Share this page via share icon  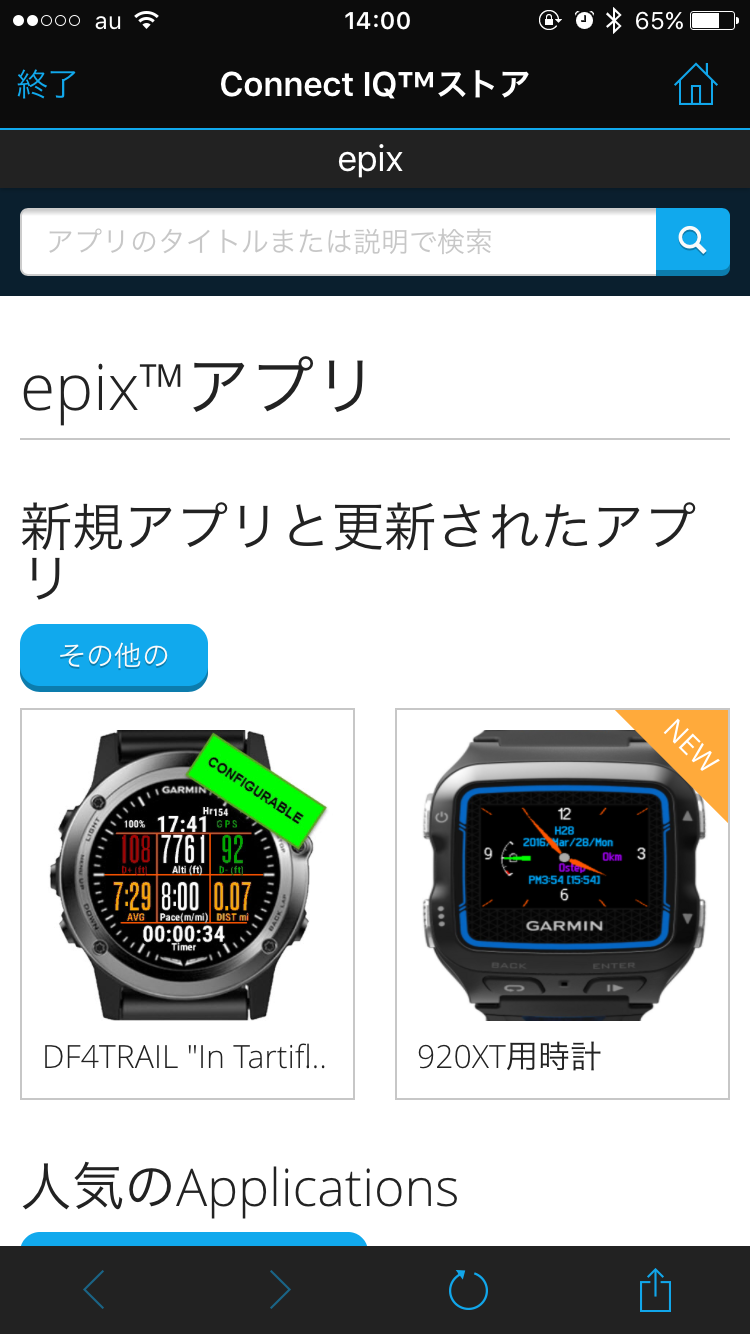click(655, 1290)
